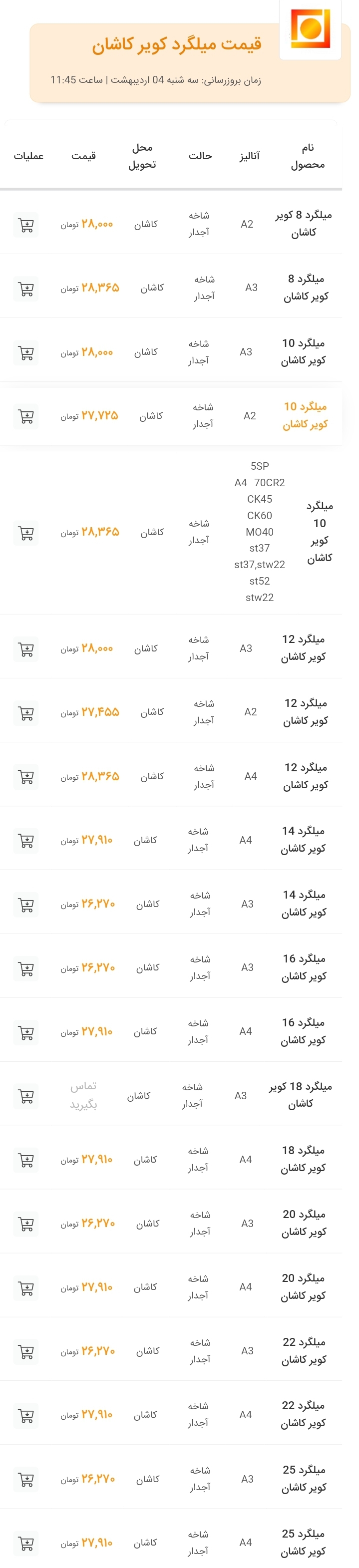Add the 10mm rebar with 5SP analysis to cart

tap(26, 533)
